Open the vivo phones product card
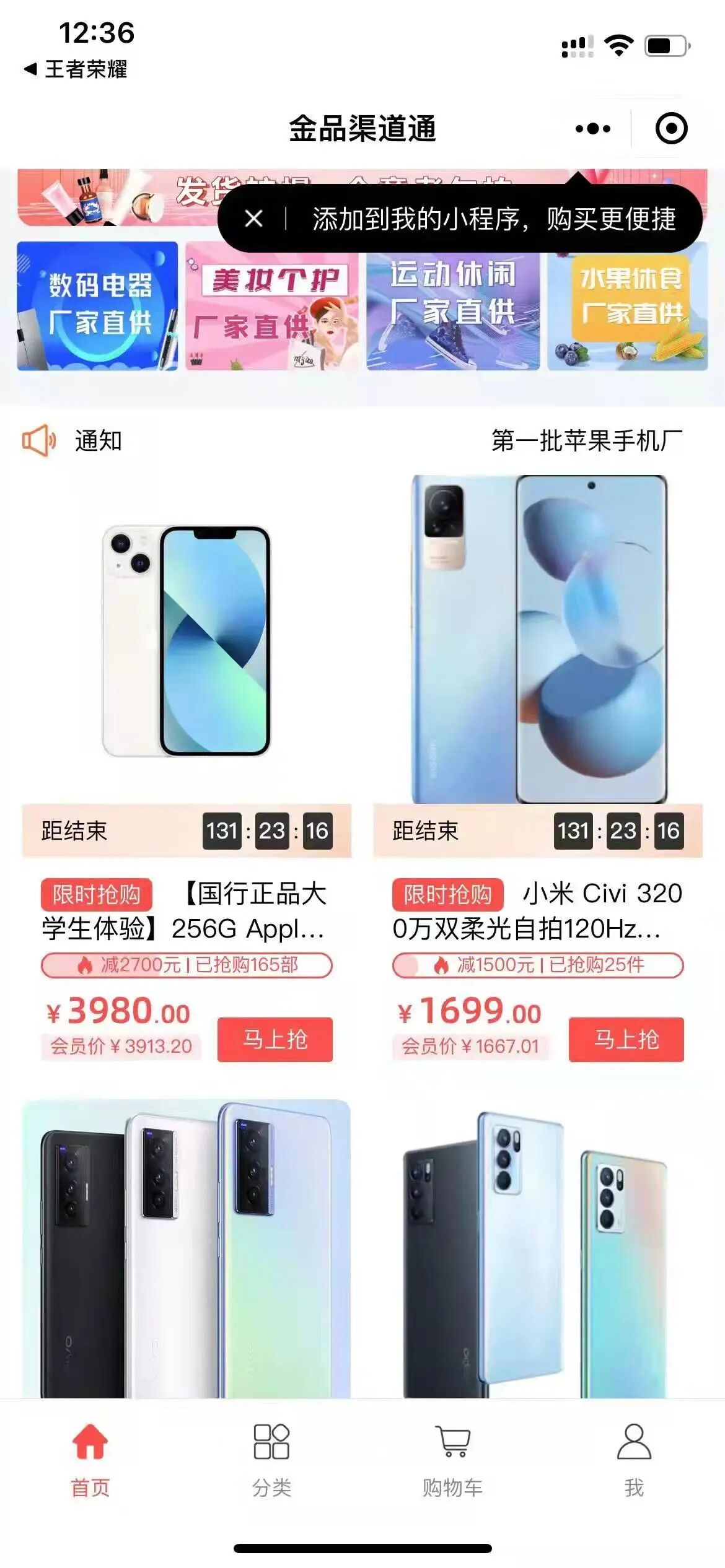 (x=186, y=1248)
